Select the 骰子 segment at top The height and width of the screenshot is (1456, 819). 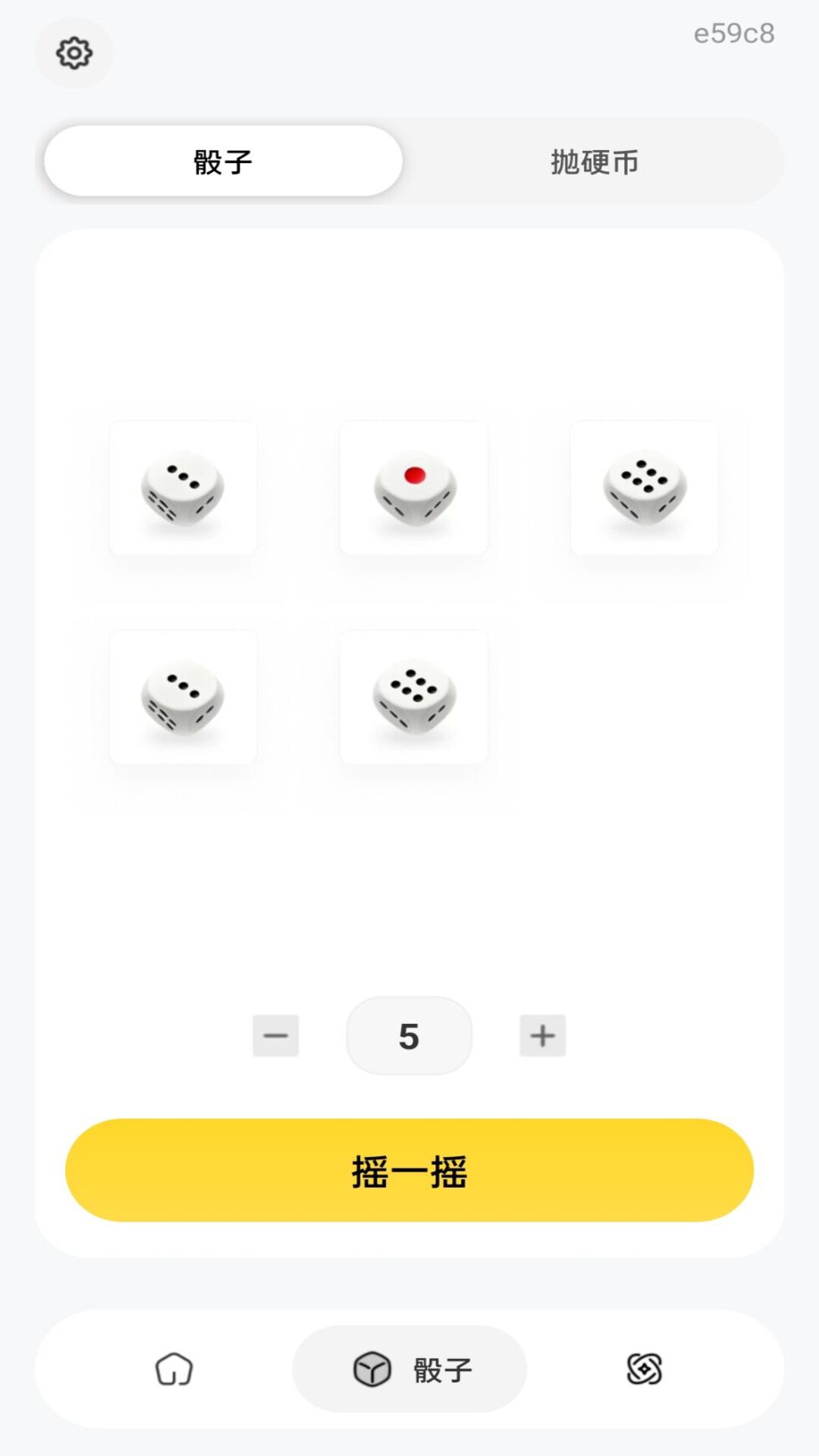[223, 161]
